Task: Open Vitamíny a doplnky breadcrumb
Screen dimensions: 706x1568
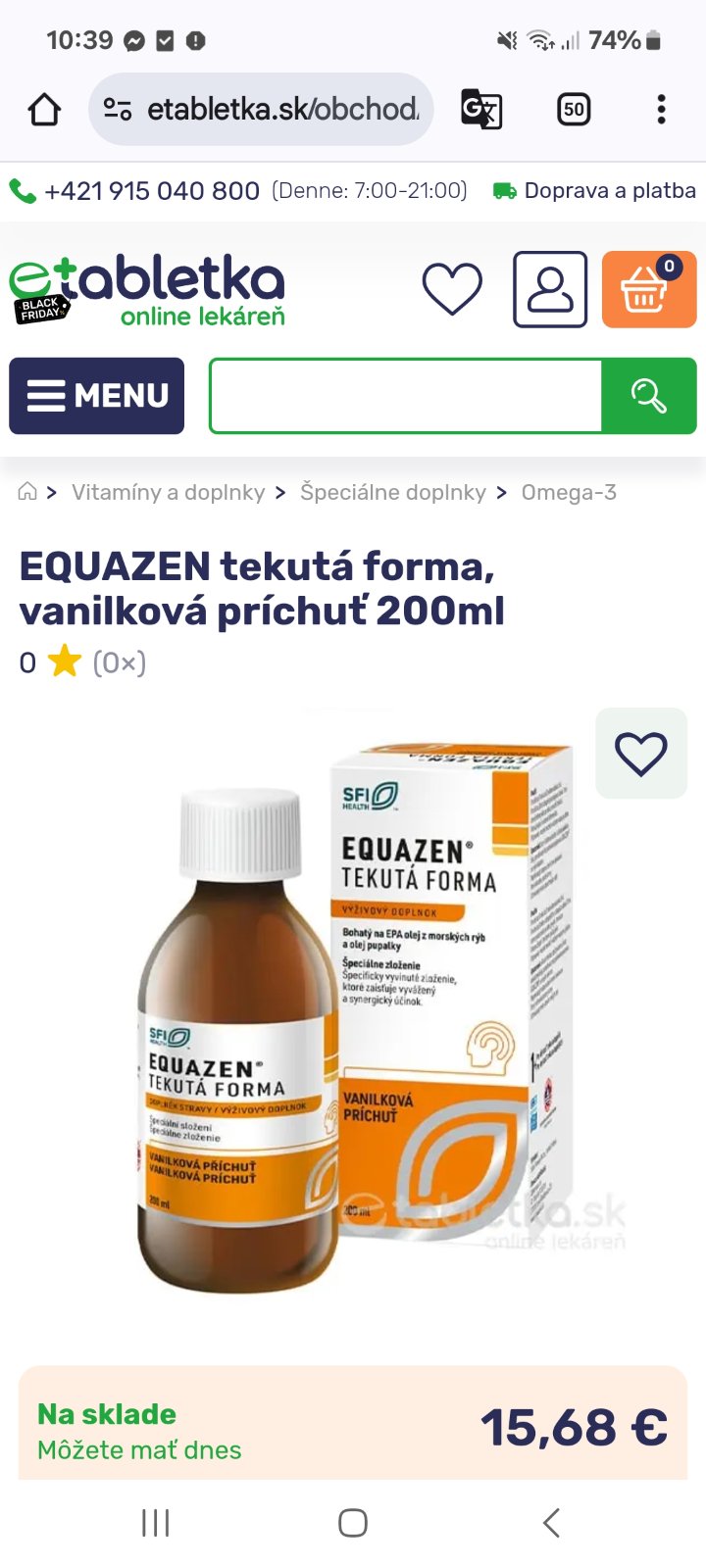Action: pos(168,492)
